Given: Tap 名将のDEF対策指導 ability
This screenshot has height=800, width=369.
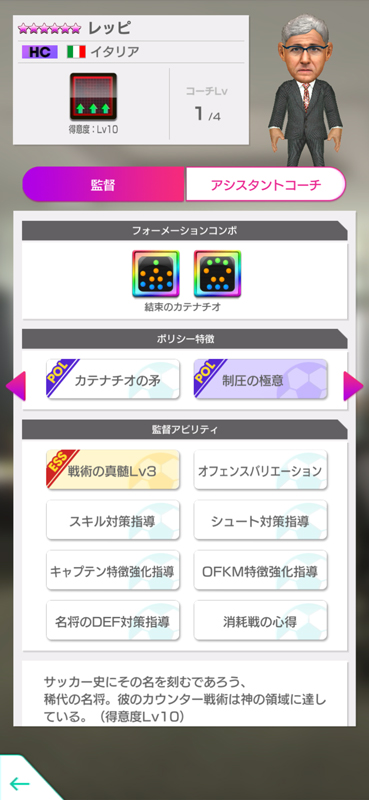Looking at the screenshot, I should (x=113, y=620).
